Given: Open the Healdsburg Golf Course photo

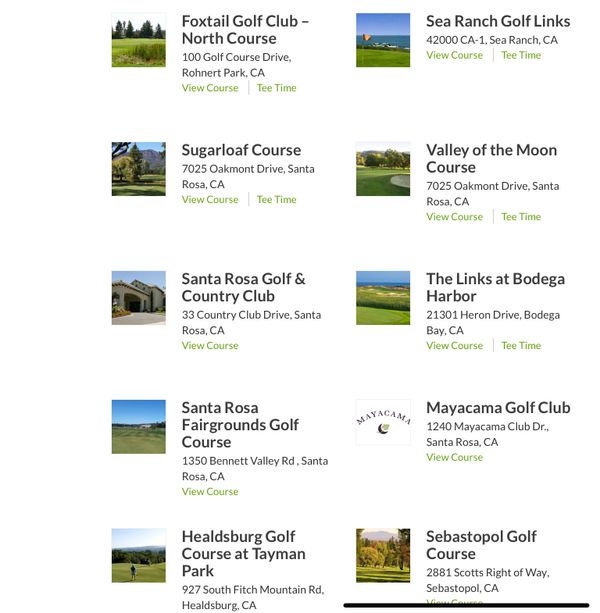Looking at the screenshot, I should pyautogui.click(x=138, y=555).
